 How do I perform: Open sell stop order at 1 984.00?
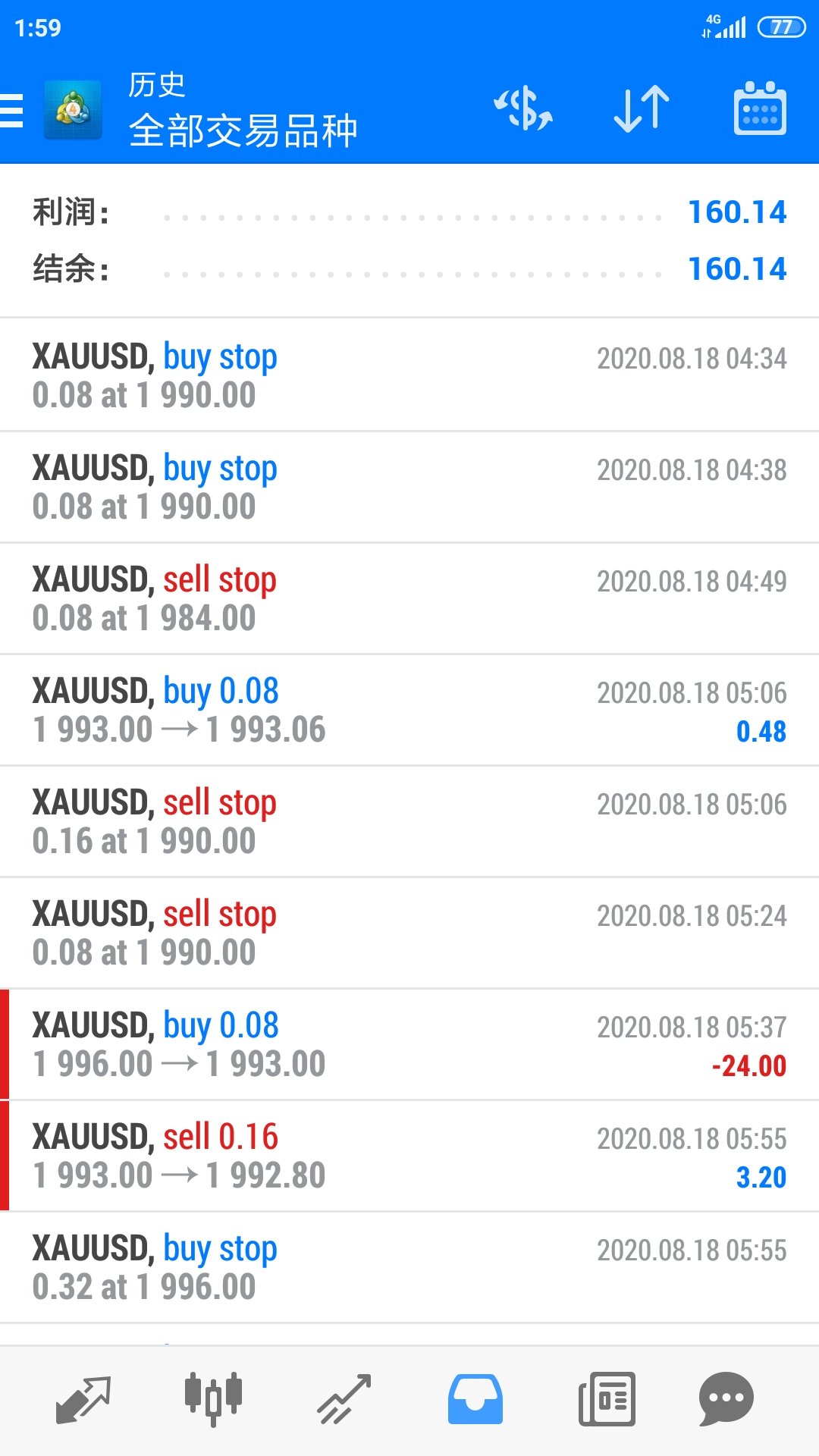click(x=409, y=598)
